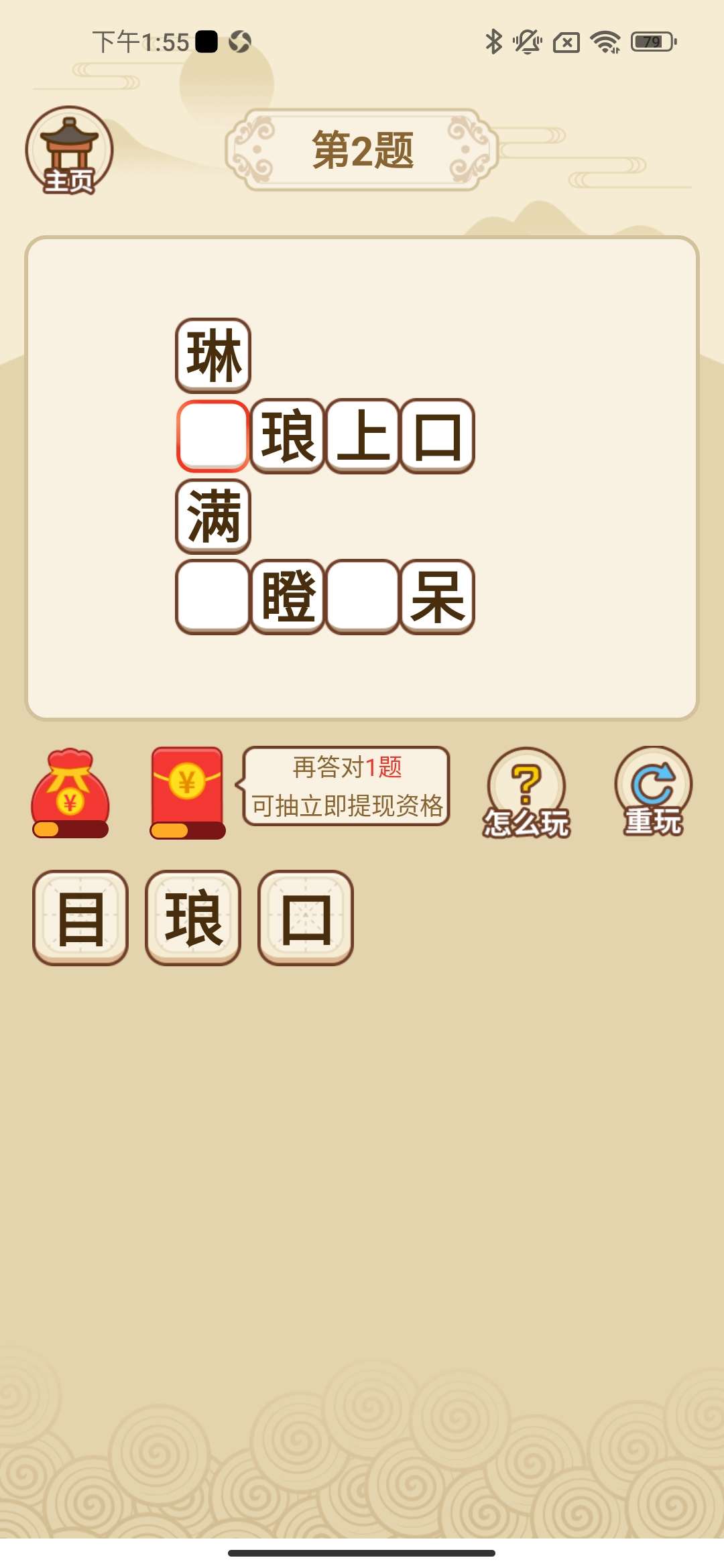Viewport: 724px width, 1568px height.
Task: Select the empty cell before 琅上口
Action: tap(213, 436)
